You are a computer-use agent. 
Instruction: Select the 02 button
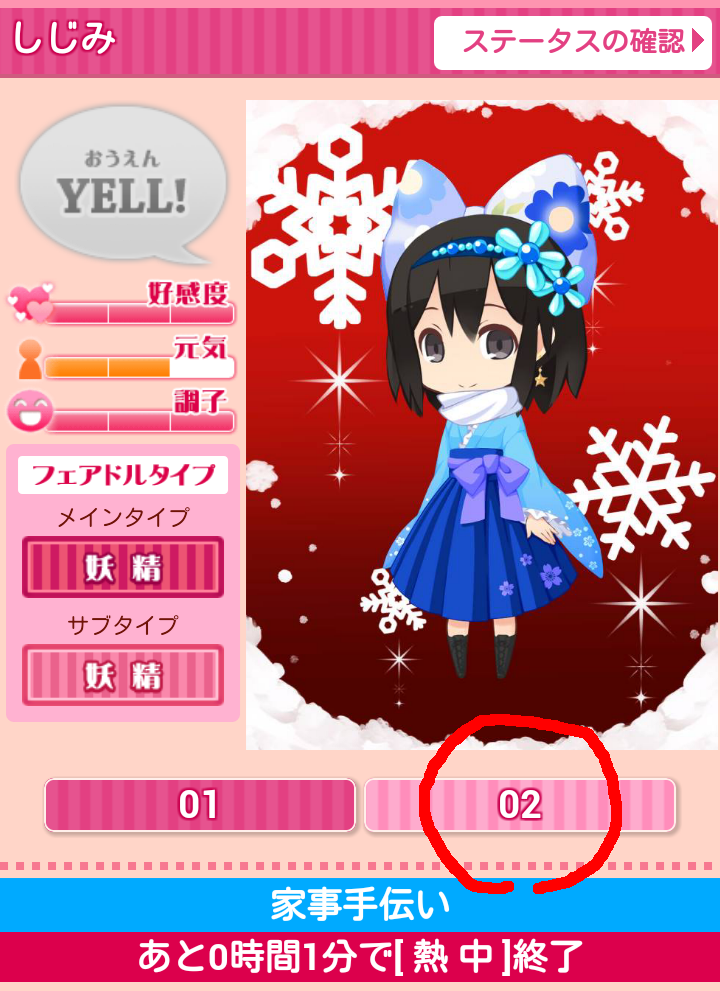click(x=519, y=805)
